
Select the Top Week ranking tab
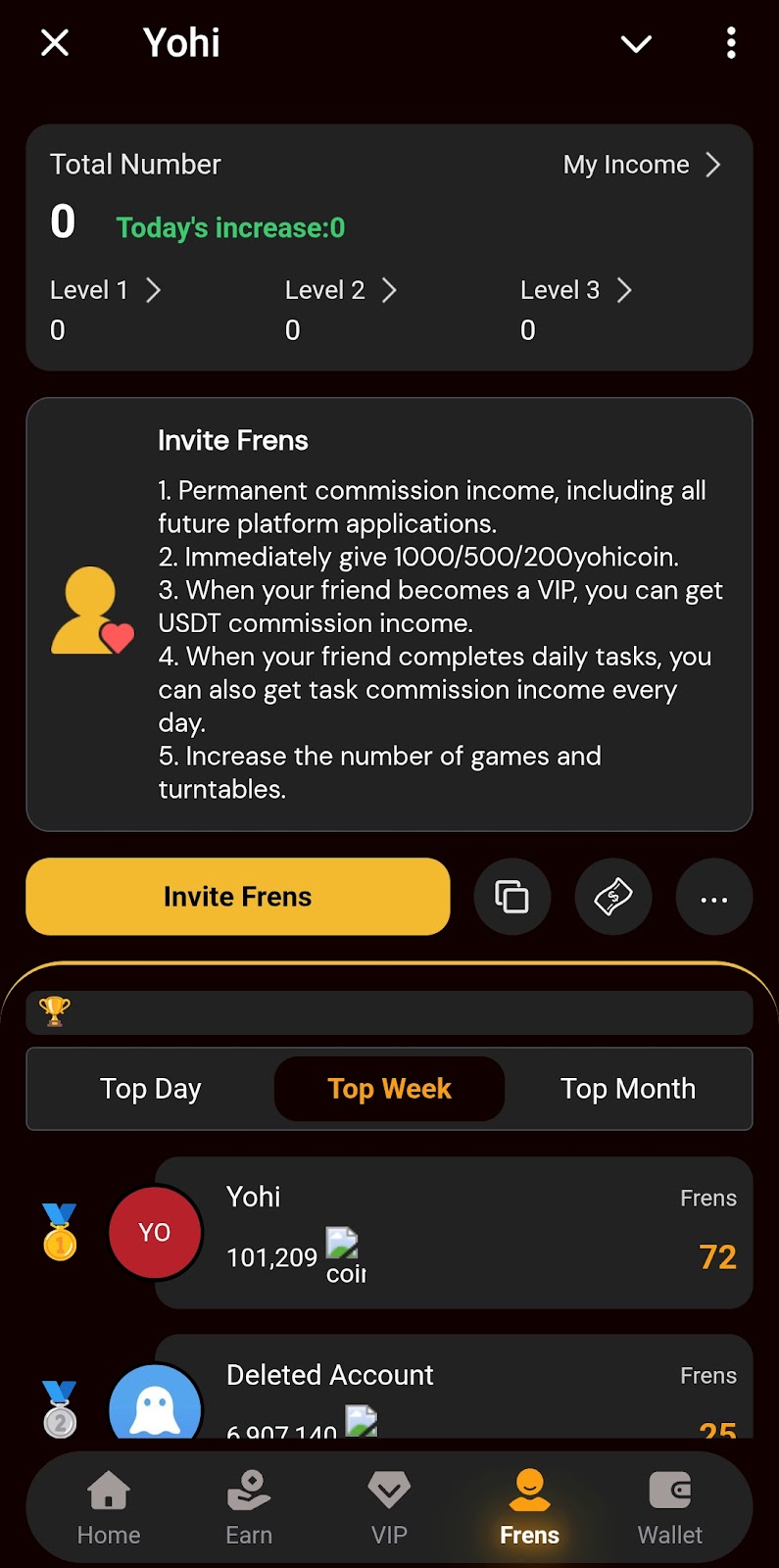[x=389, y=1089]
